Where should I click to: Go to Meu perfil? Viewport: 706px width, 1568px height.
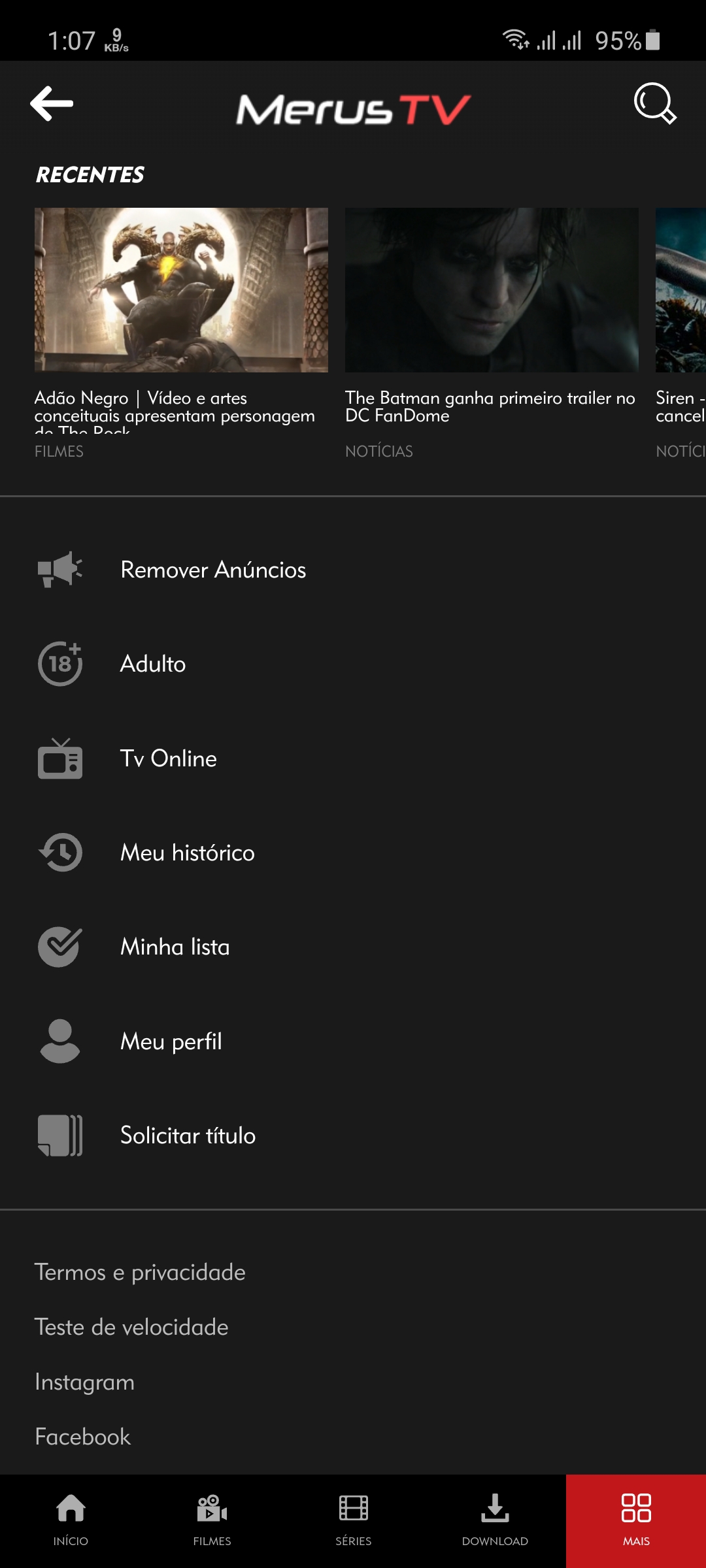(x=171, y=1041)
